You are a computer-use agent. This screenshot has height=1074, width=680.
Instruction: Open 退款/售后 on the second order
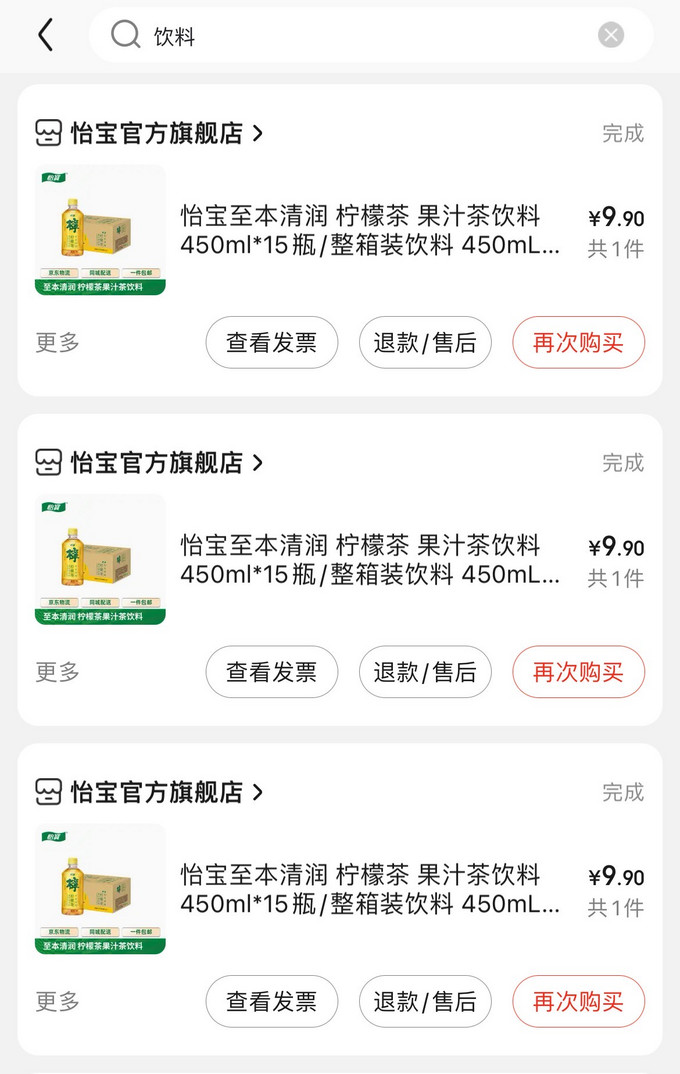click(425, 672)
